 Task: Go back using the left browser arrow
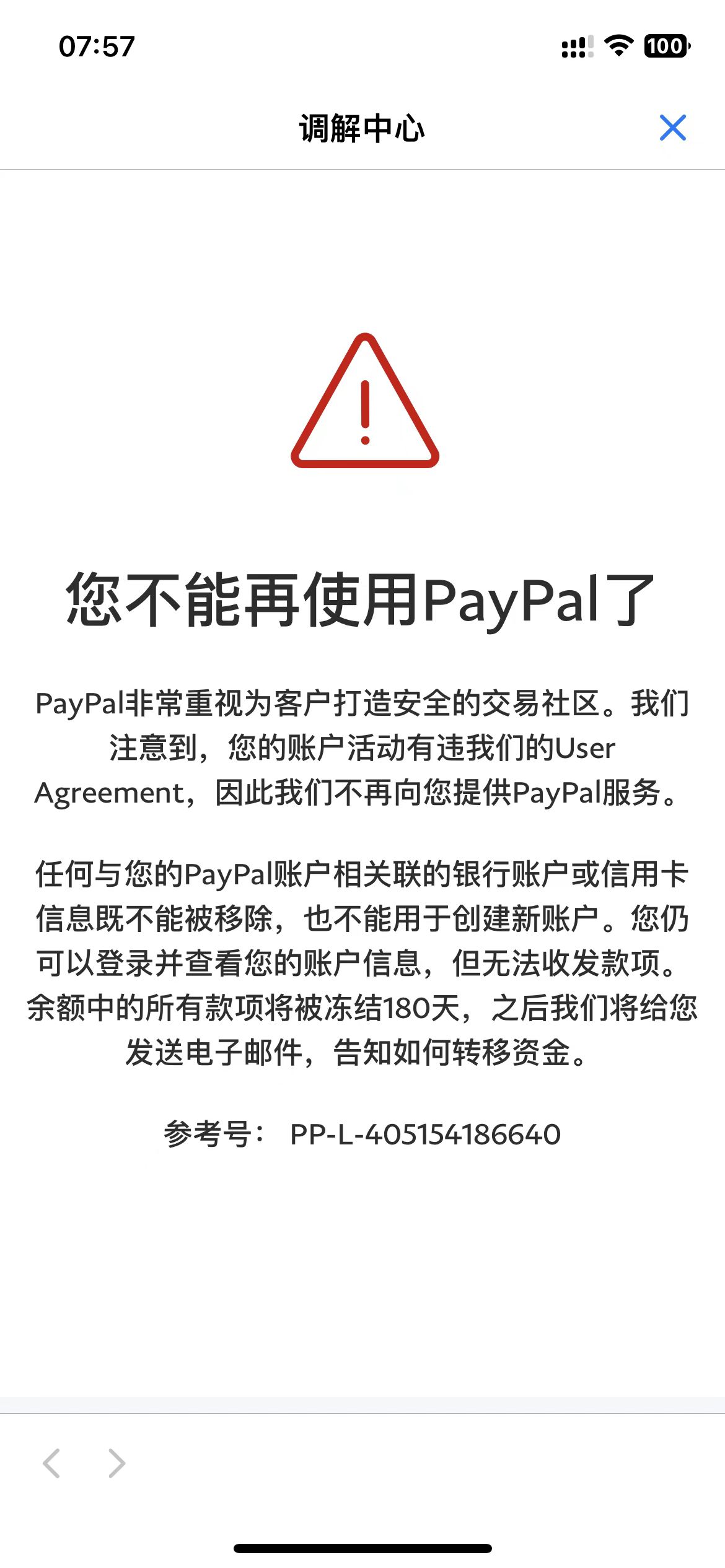pyautogui.click(x=51, y=1463)
